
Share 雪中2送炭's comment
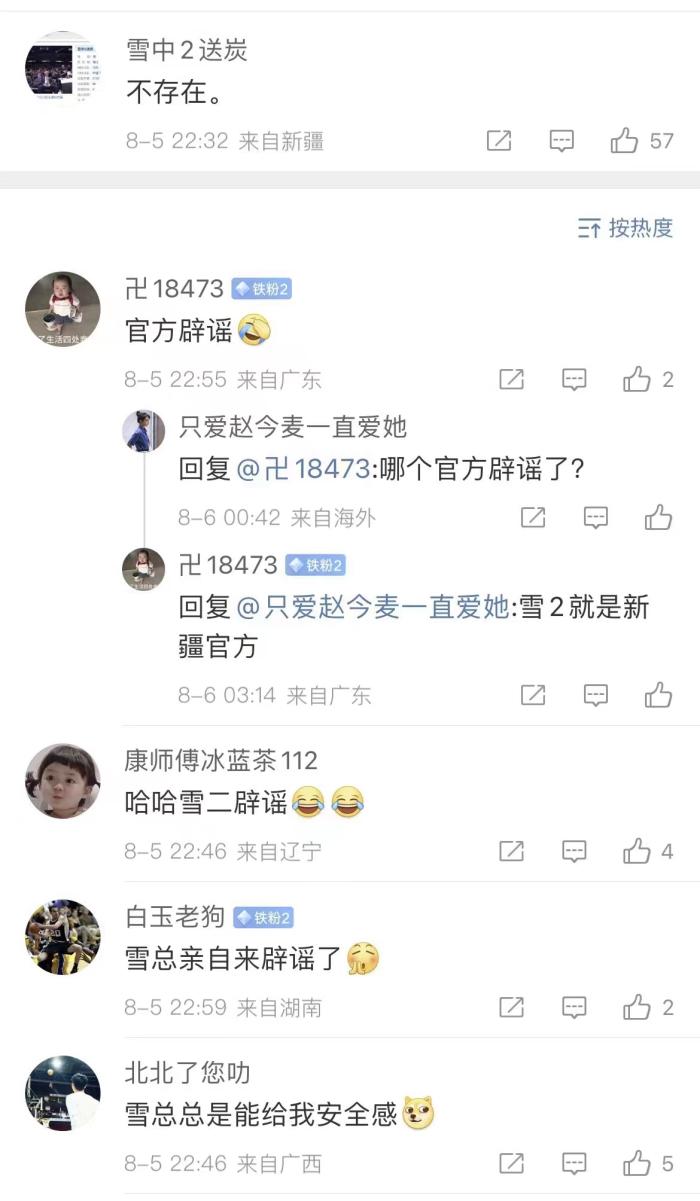(x=499, y=141)
